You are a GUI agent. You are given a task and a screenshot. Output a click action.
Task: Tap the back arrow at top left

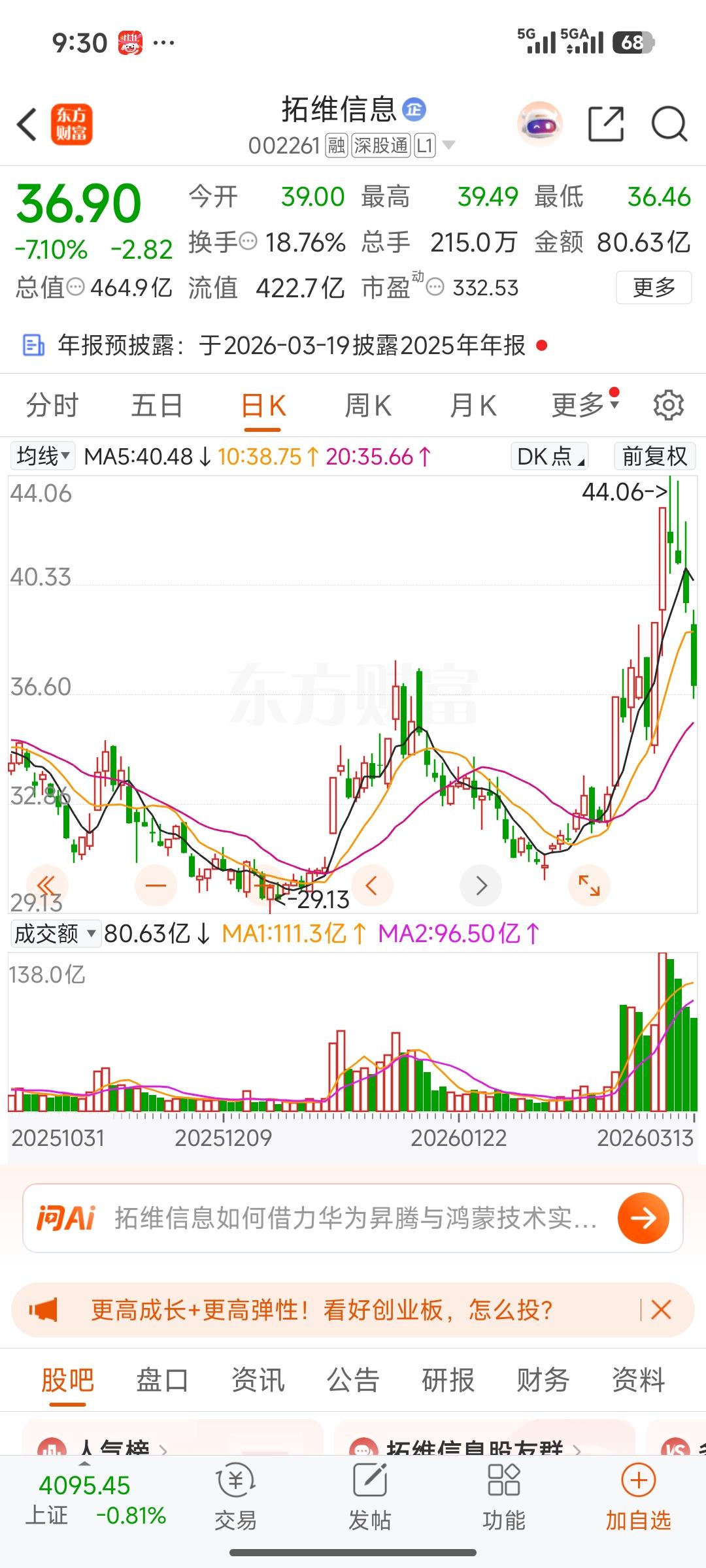pos(26,123)
